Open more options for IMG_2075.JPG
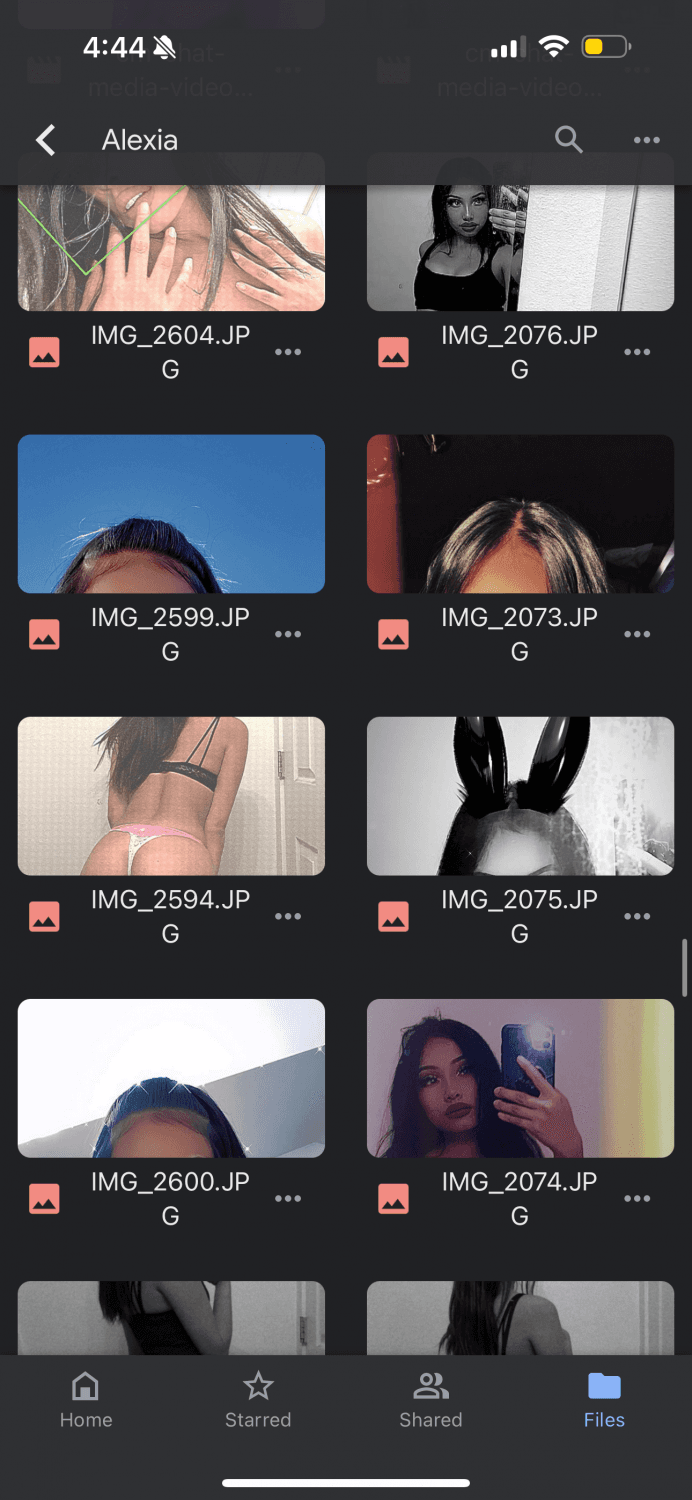Viewport: 692px width, 1500px height. click(x=637, y=916)
